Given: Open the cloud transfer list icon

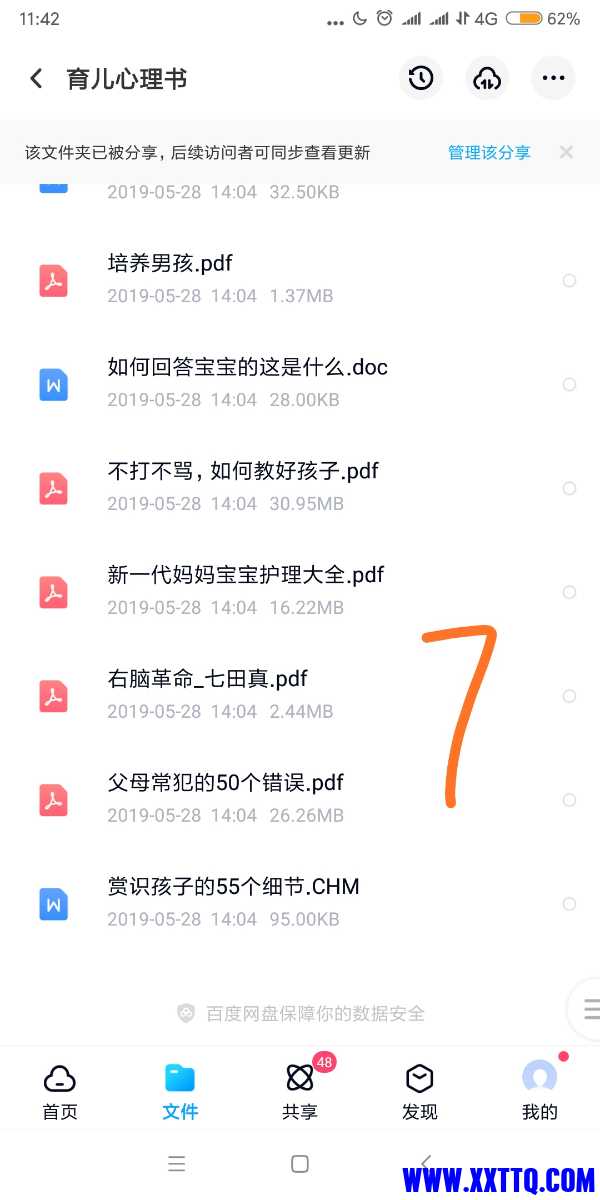Looking at the screenshot, I should point(487,78).
